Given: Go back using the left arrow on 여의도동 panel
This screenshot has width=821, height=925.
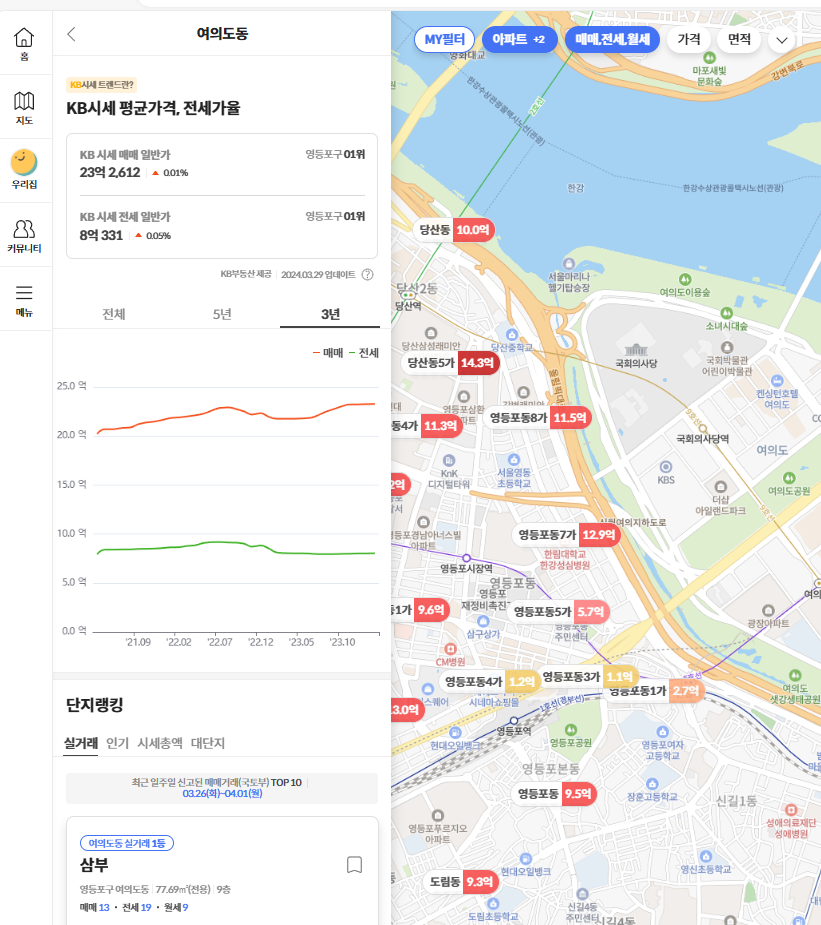Looking at the screenshot, I should (70, 33).
